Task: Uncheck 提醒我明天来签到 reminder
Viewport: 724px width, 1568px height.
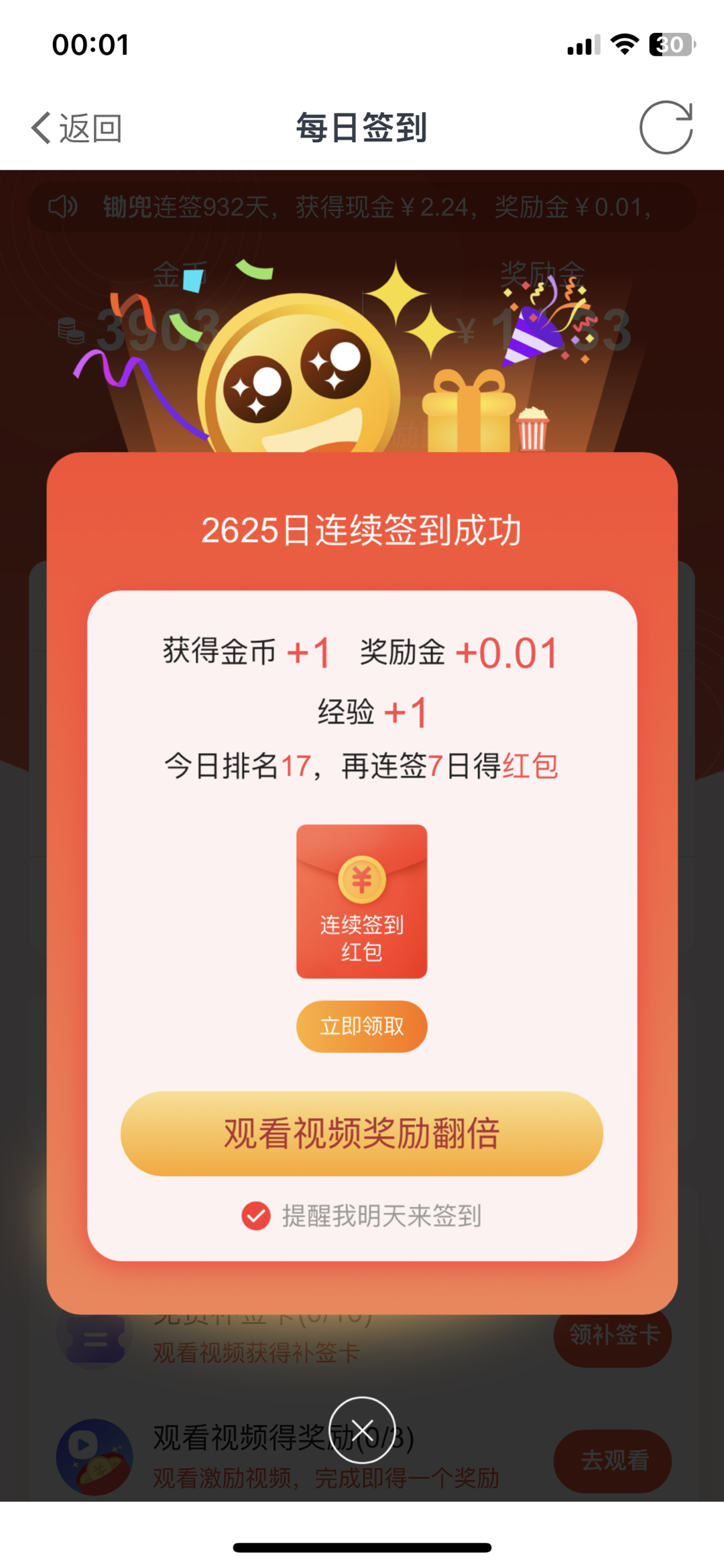Action: tap(256, 1216)
